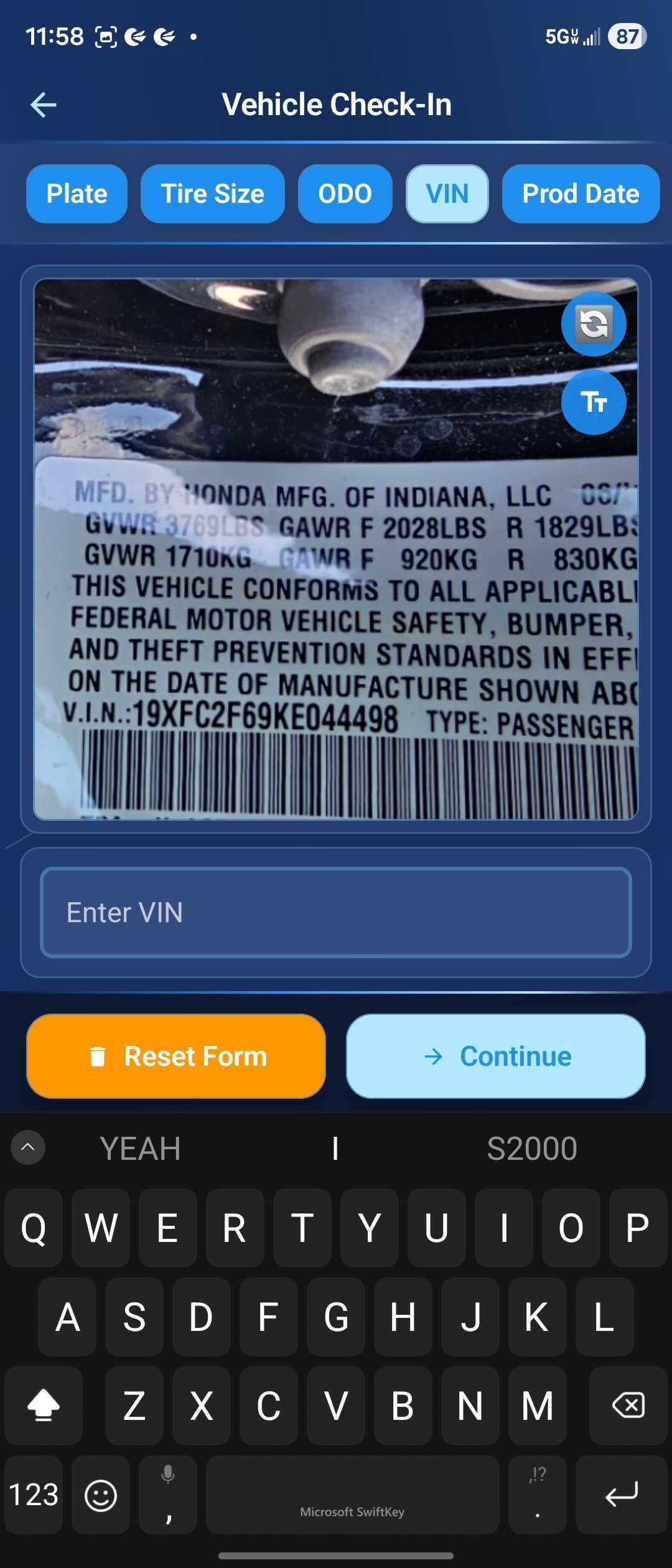Collapse the keyboard suggestion bar chevron
The width and height of the screenshot is (672, 1568).
pyautogui.click(x=27, y=1148)
